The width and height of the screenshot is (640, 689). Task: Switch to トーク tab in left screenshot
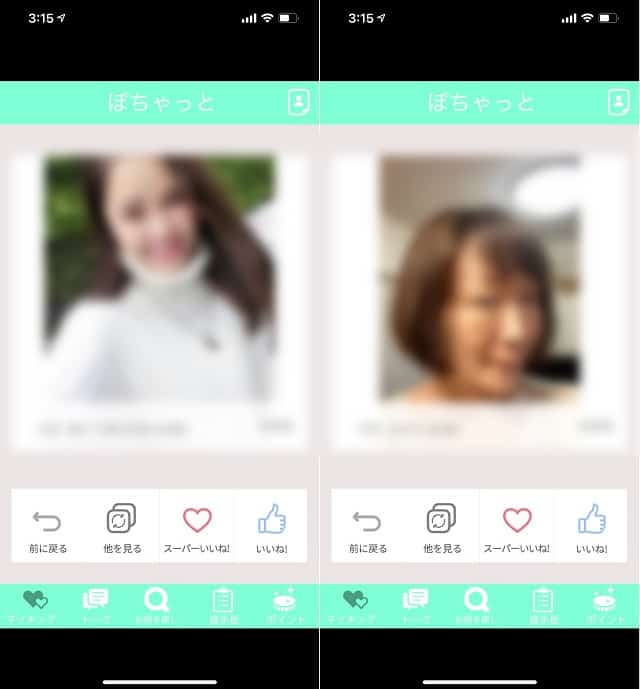(x=96, y=605)
